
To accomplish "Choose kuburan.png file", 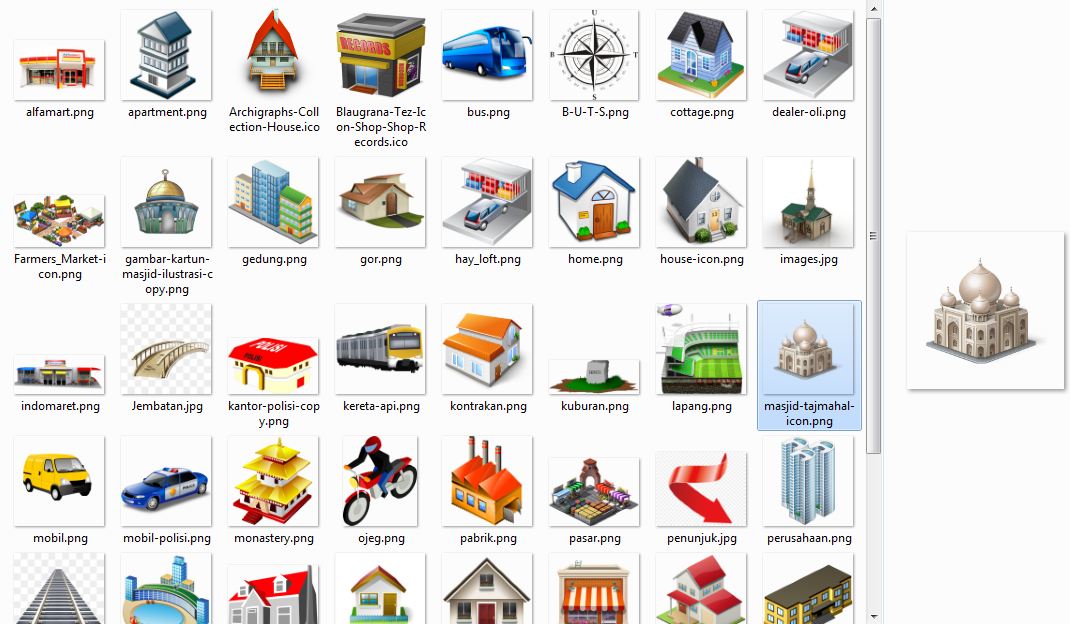I will [x=594, y=375].
